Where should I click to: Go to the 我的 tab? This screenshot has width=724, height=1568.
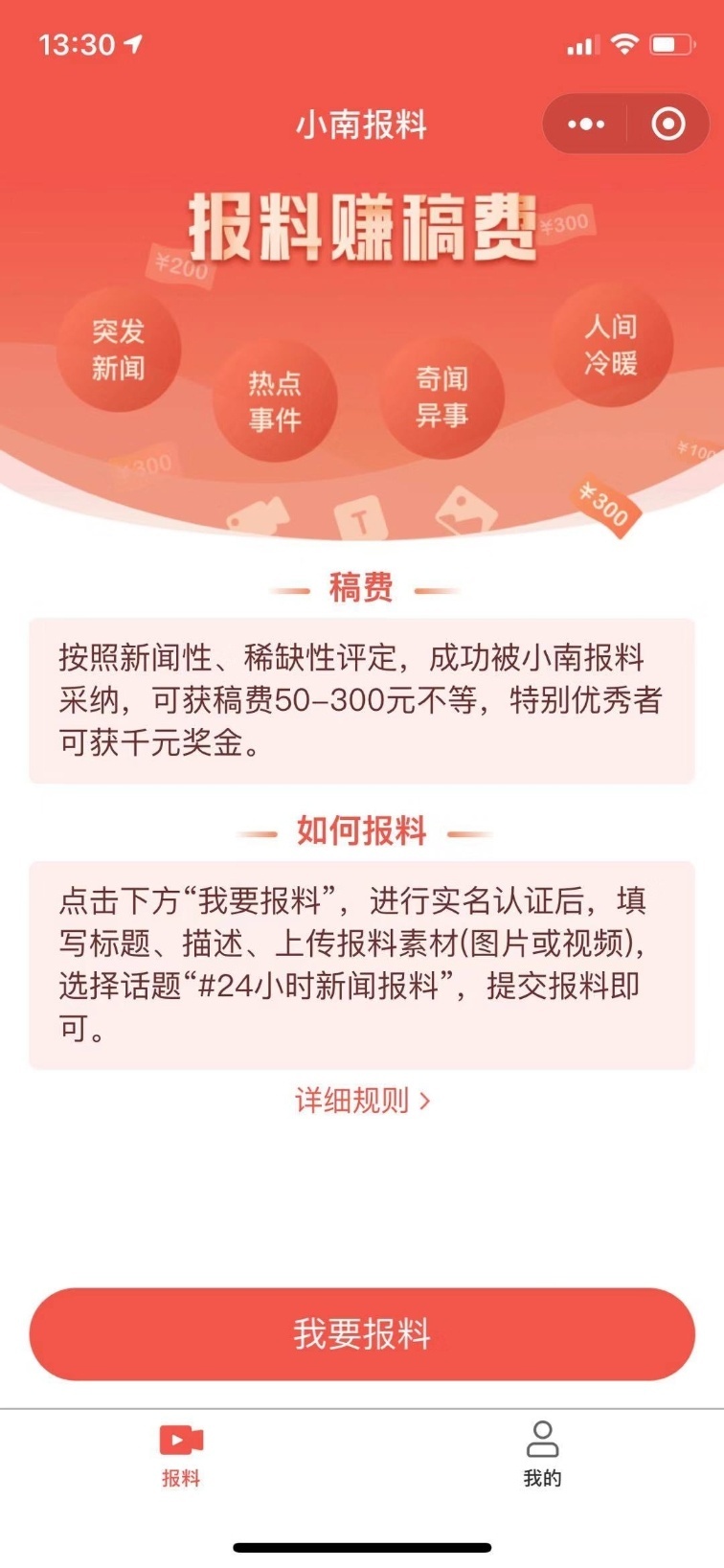coord(542,1456)
